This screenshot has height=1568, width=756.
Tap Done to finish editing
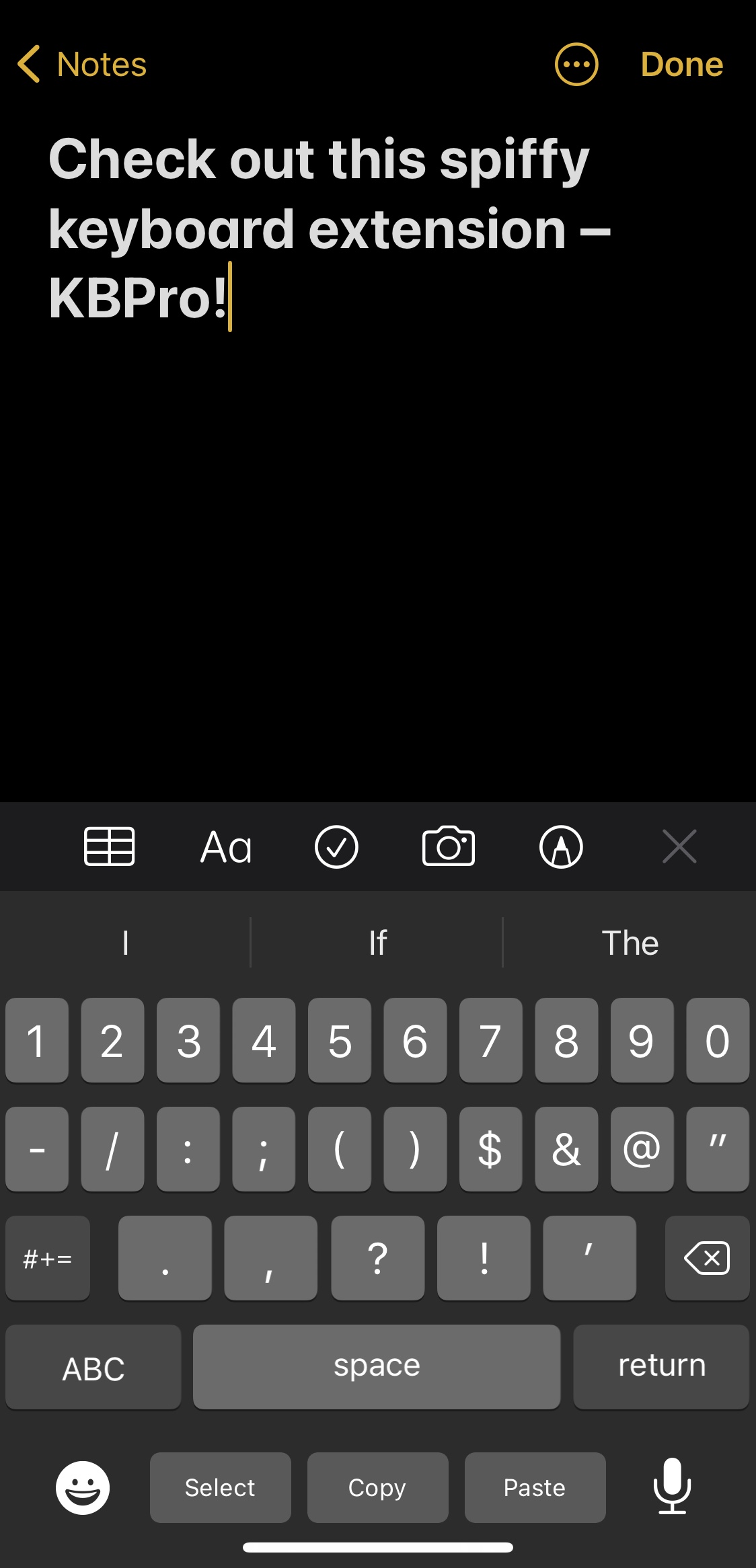pos(681,65)
